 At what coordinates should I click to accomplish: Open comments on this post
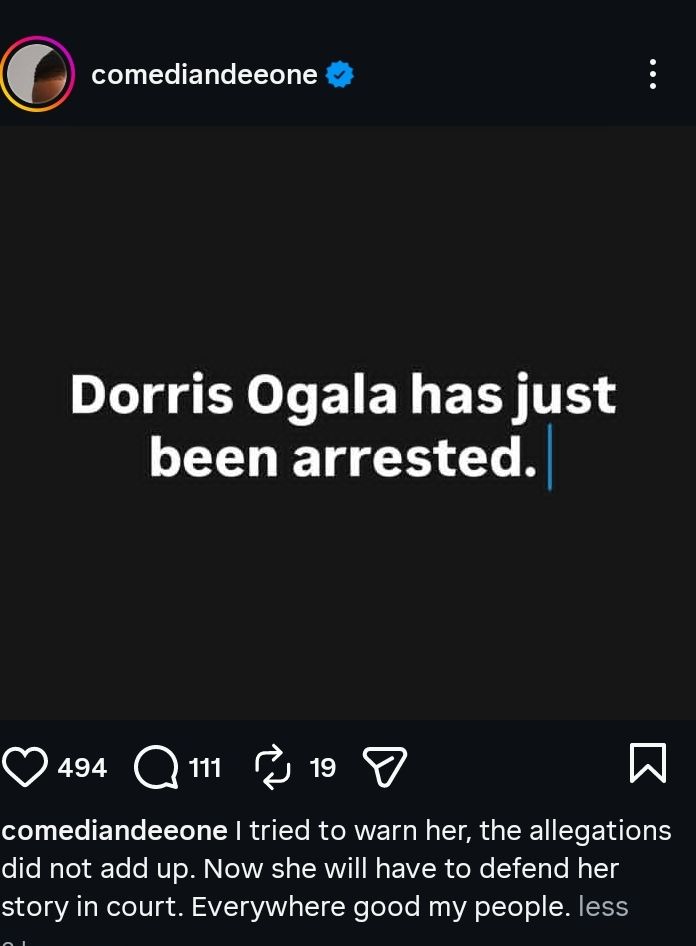[156, 768]
